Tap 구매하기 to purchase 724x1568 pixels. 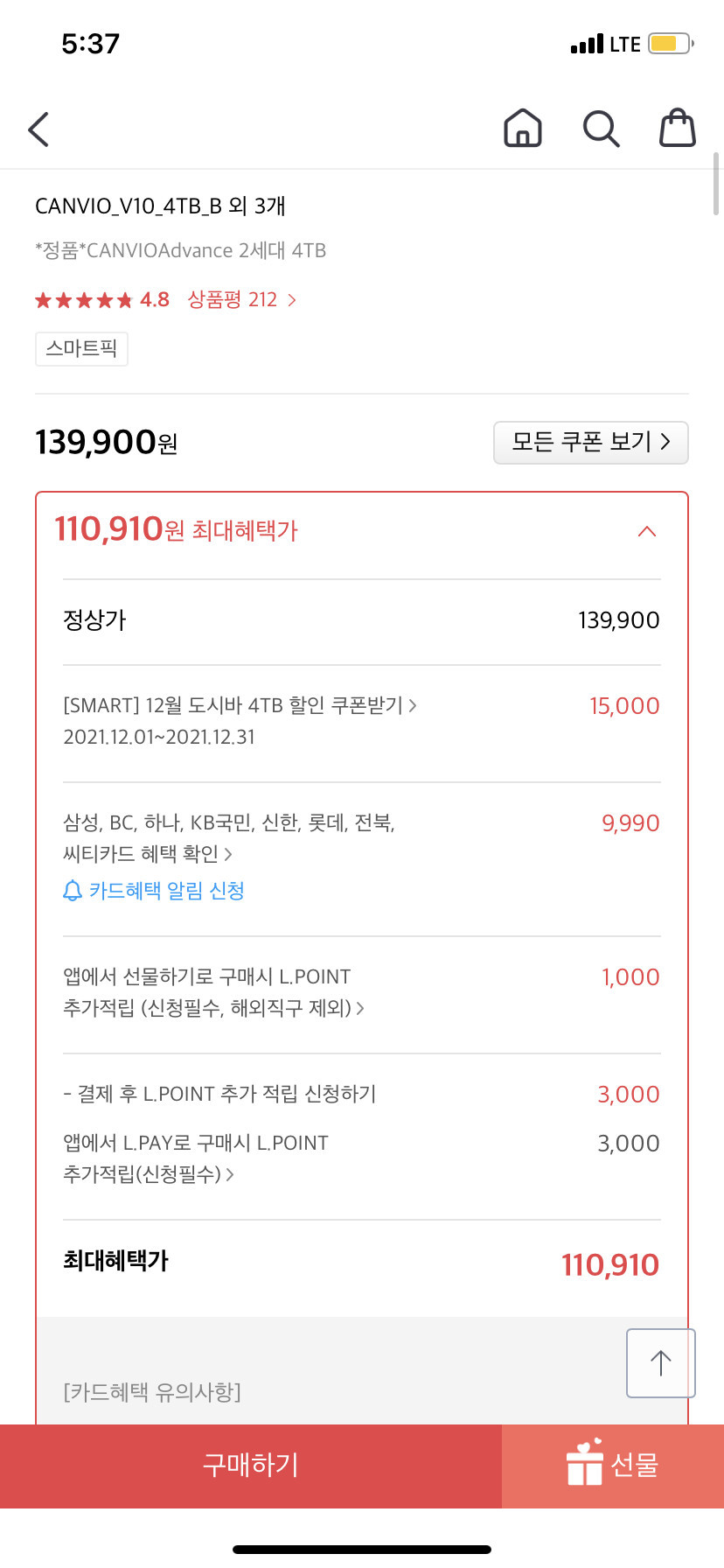[251, 1466]
